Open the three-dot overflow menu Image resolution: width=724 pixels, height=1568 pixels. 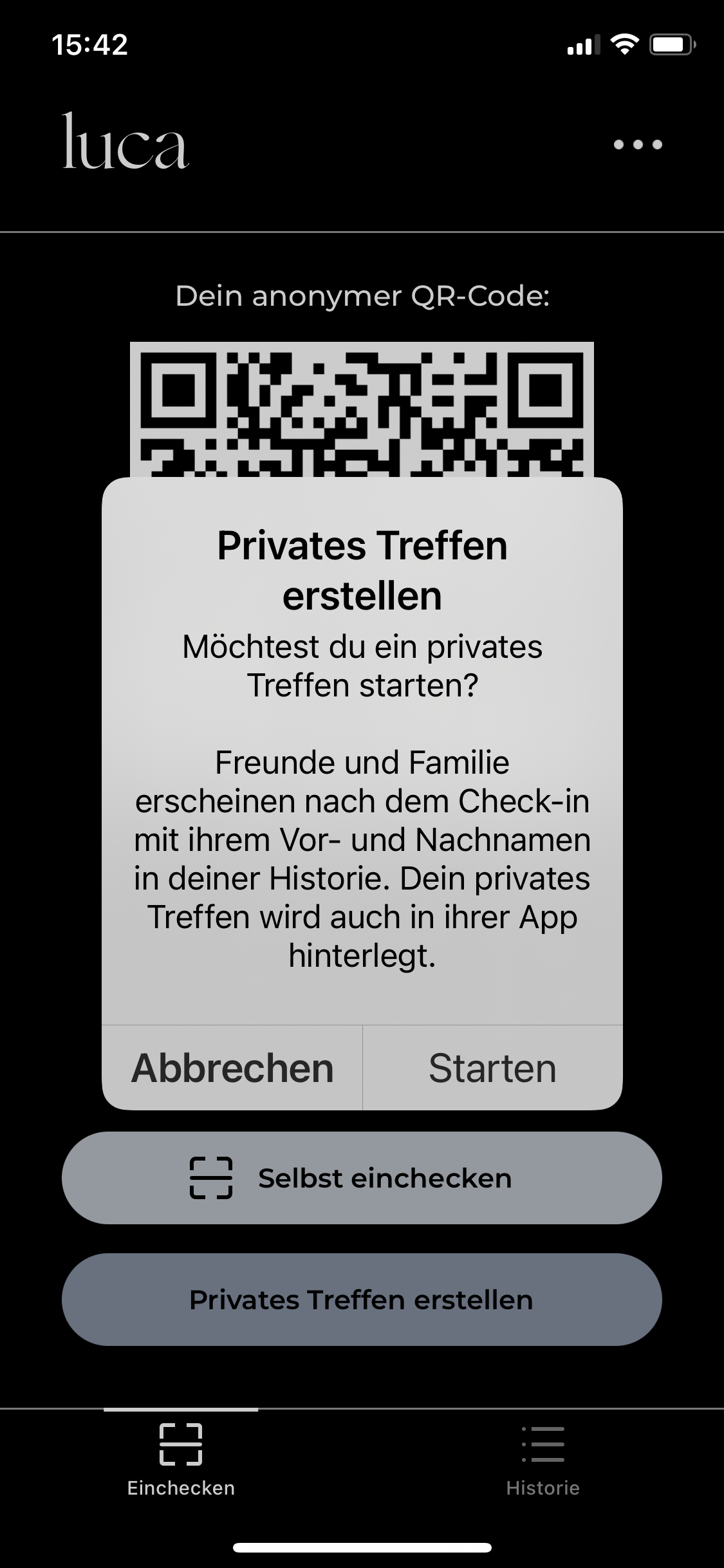point(638,145)
